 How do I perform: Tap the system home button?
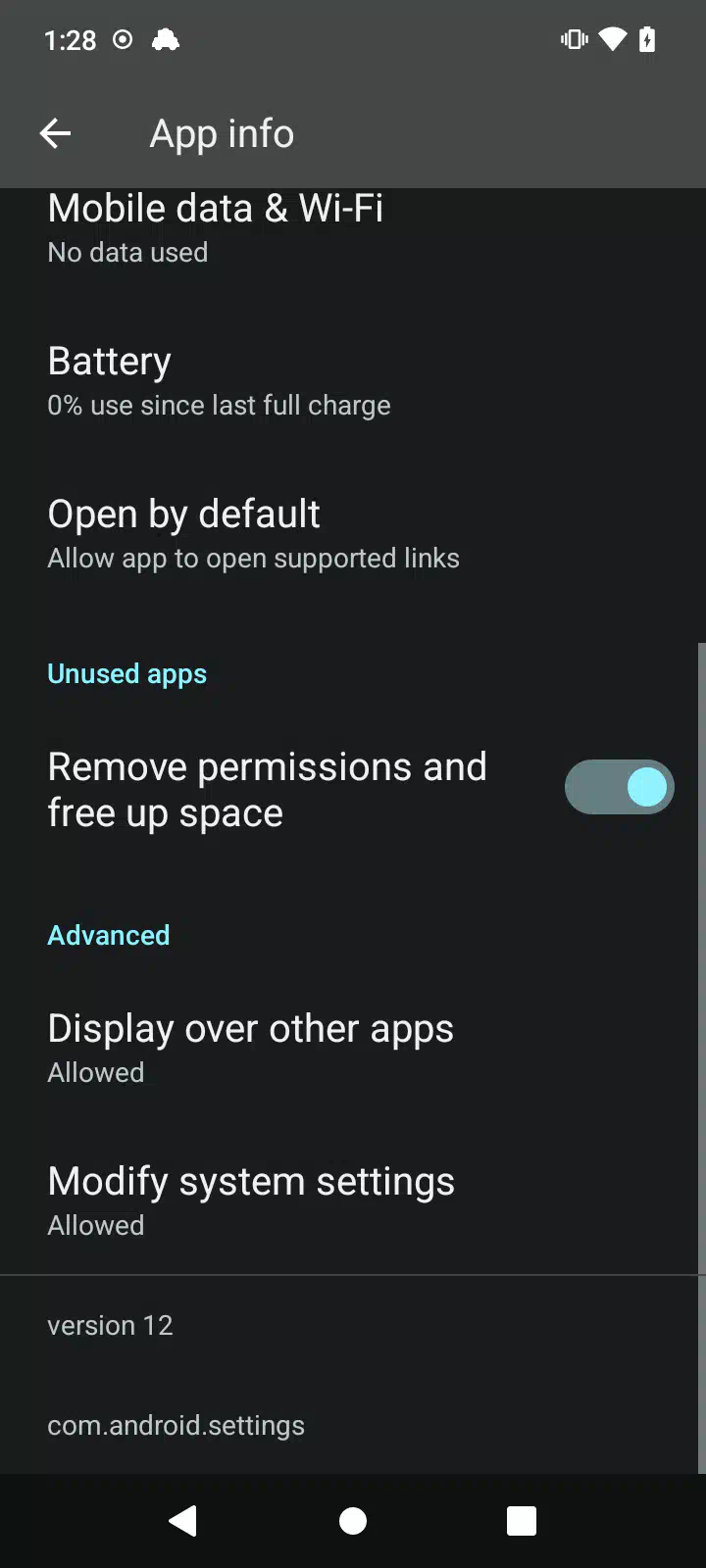(x=353, y=1521)
